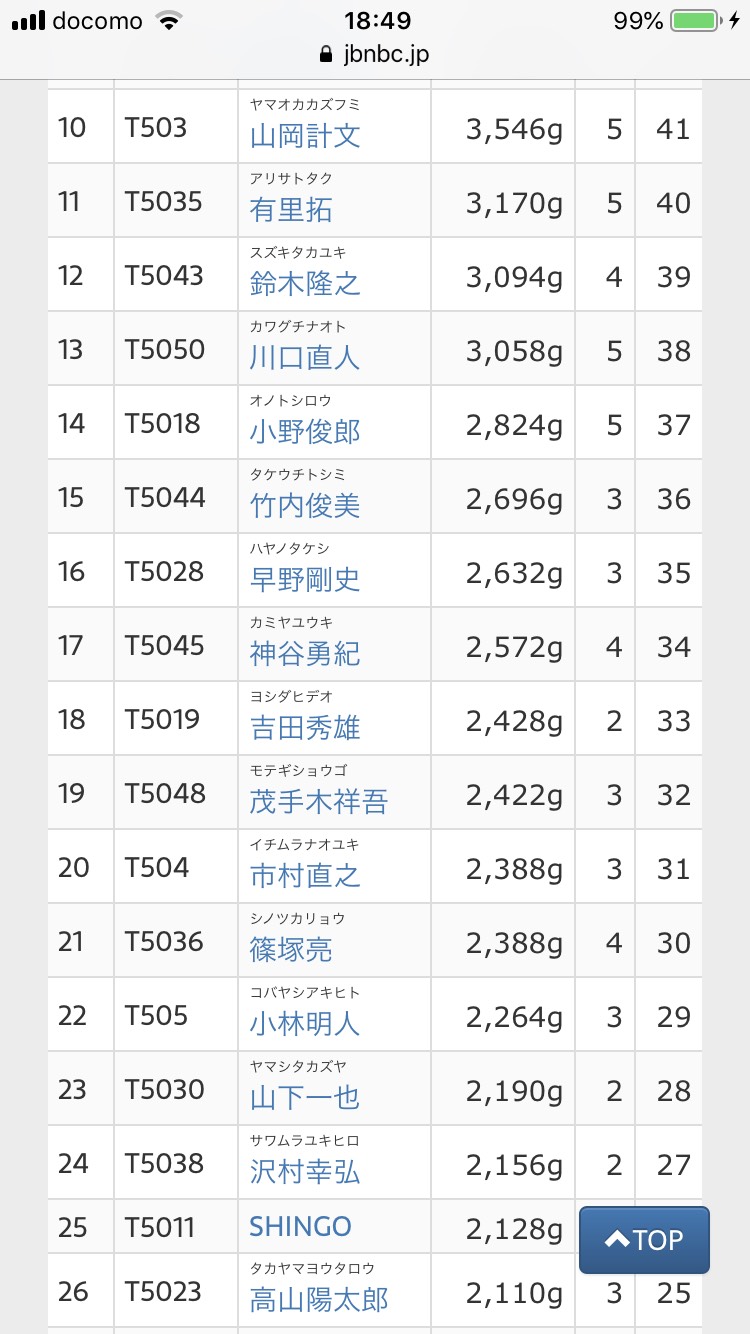Open 篠塚亮's name link
750x1334 pixels.
291,949
